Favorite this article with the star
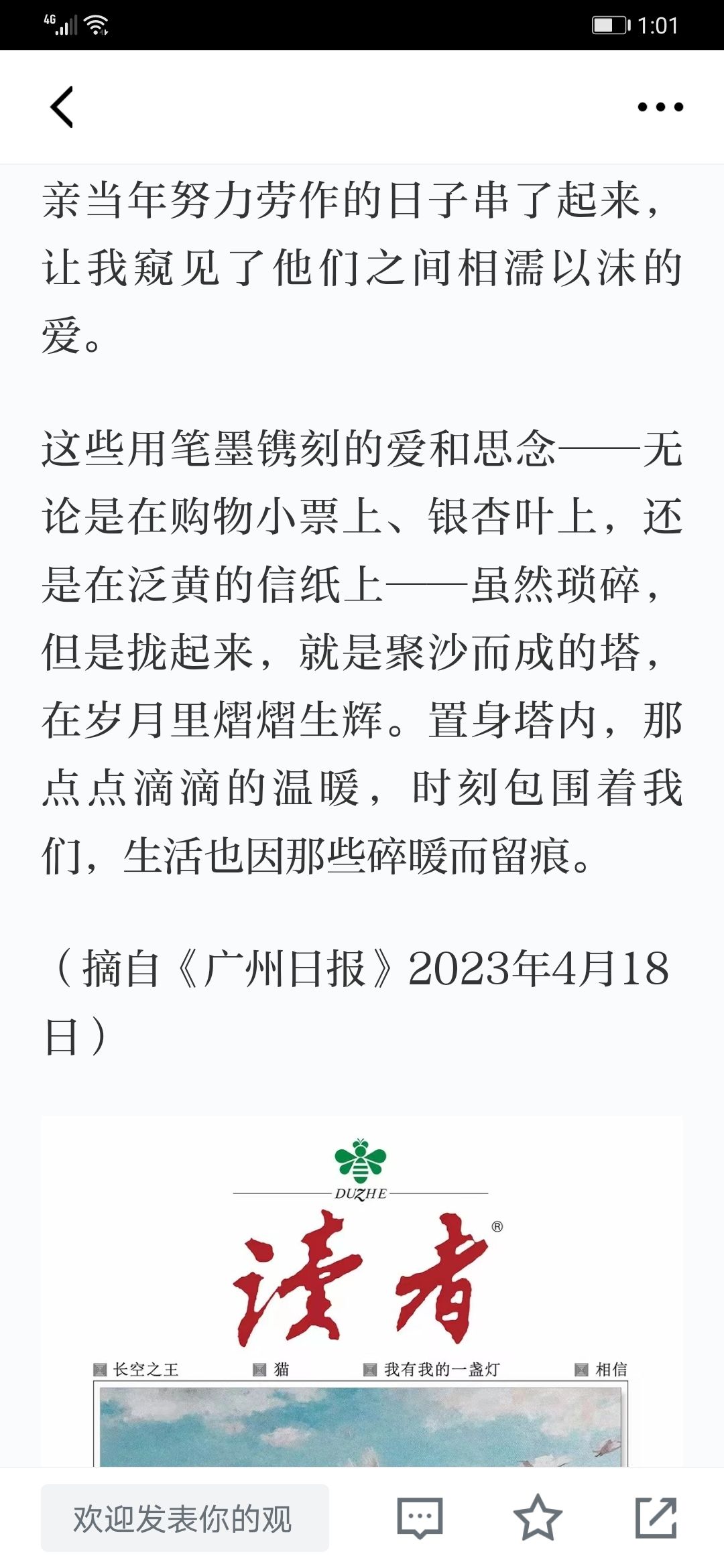The width and height of the screenshot is (724, 1568). (x=538, y=1518)
